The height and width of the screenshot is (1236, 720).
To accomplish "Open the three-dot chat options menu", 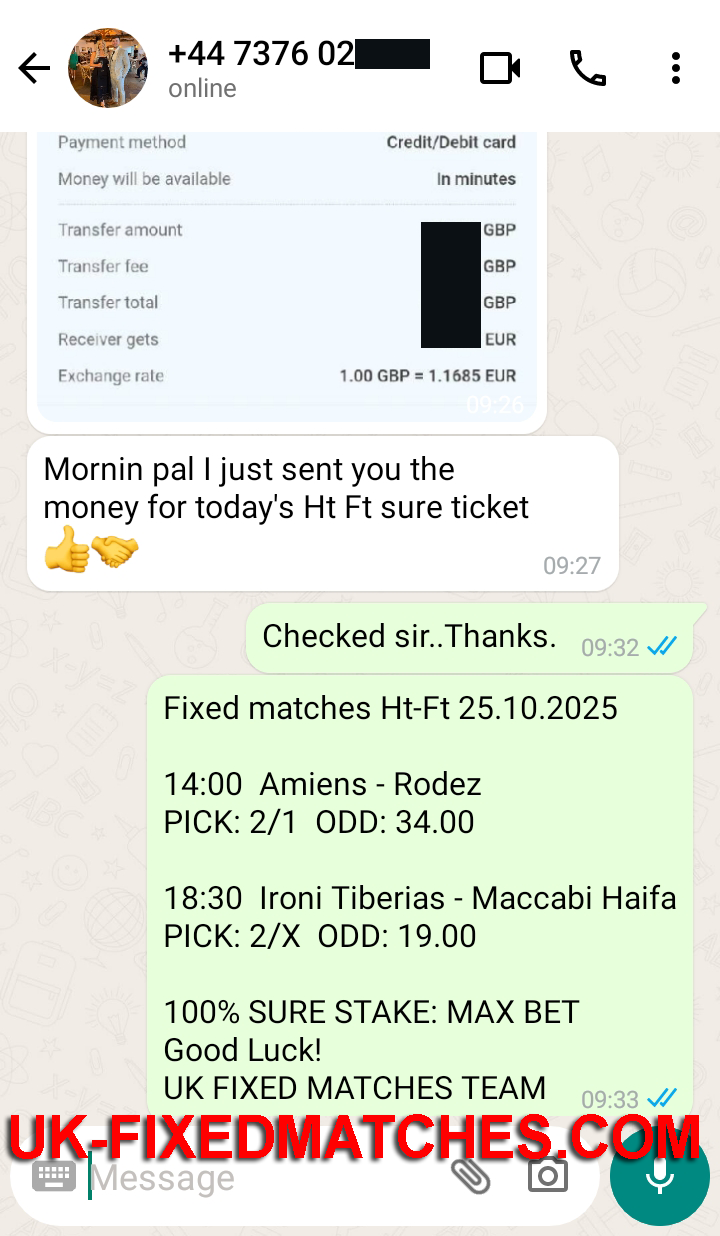I will [676, 68].
